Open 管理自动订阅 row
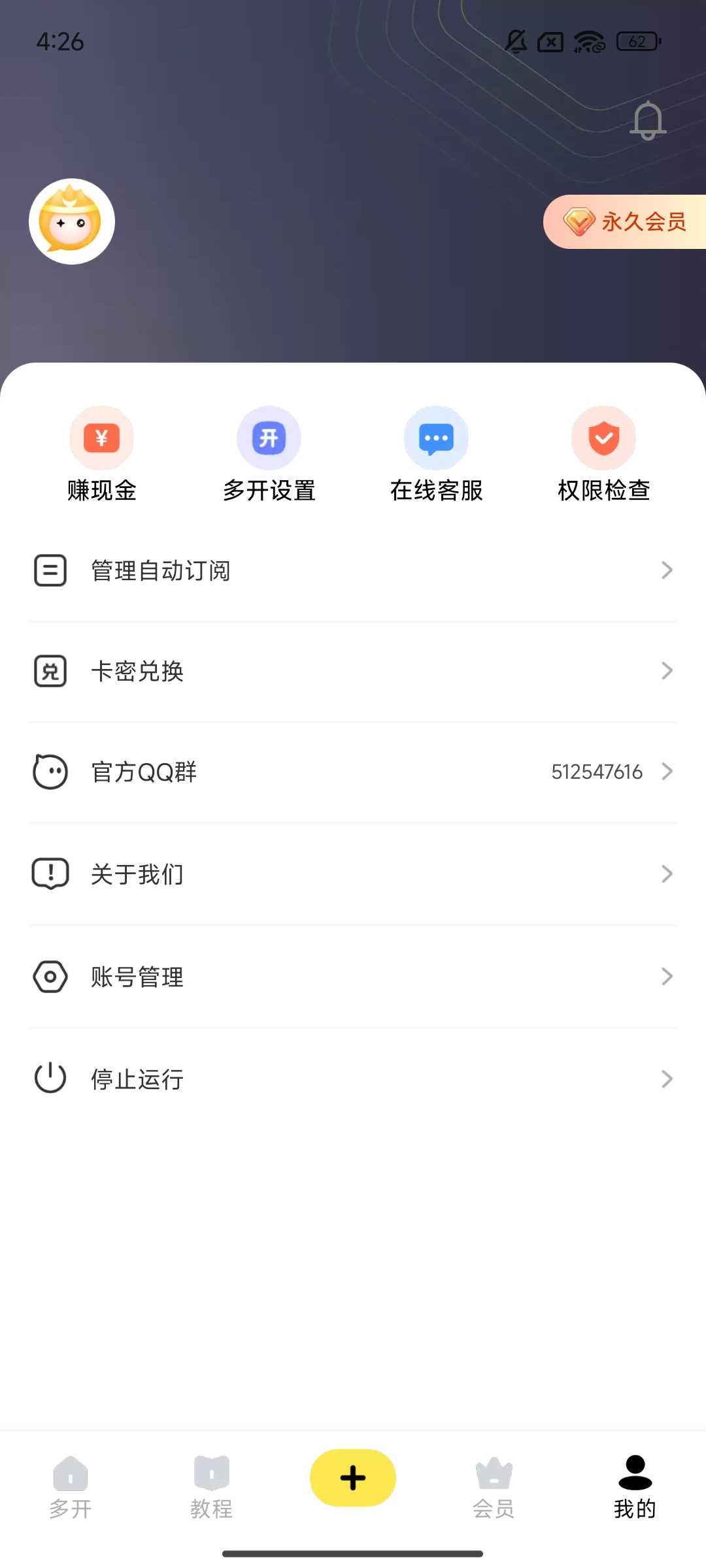The width and height of the screenshot is (706, 1568). tap(353, 570)
